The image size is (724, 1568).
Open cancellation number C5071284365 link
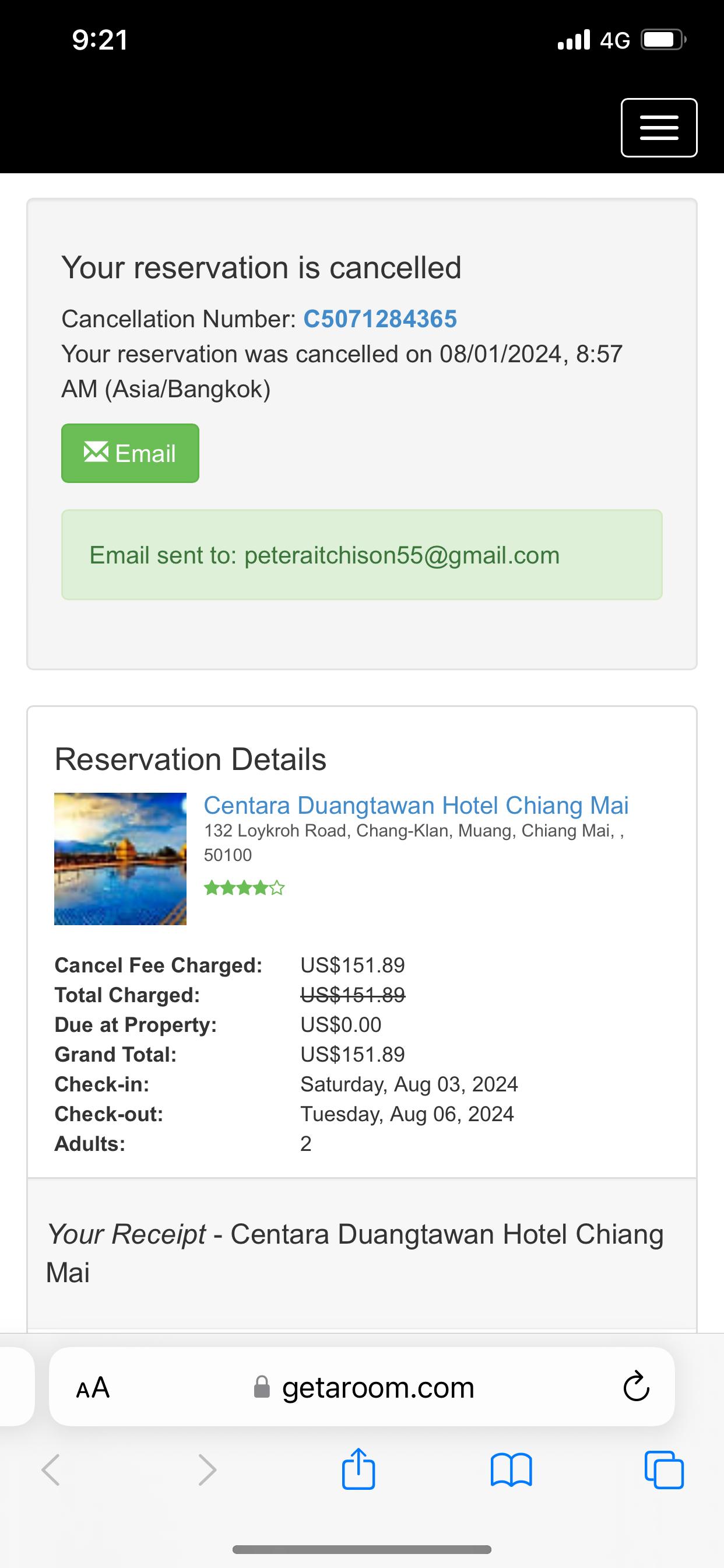[x=381, y=318]
